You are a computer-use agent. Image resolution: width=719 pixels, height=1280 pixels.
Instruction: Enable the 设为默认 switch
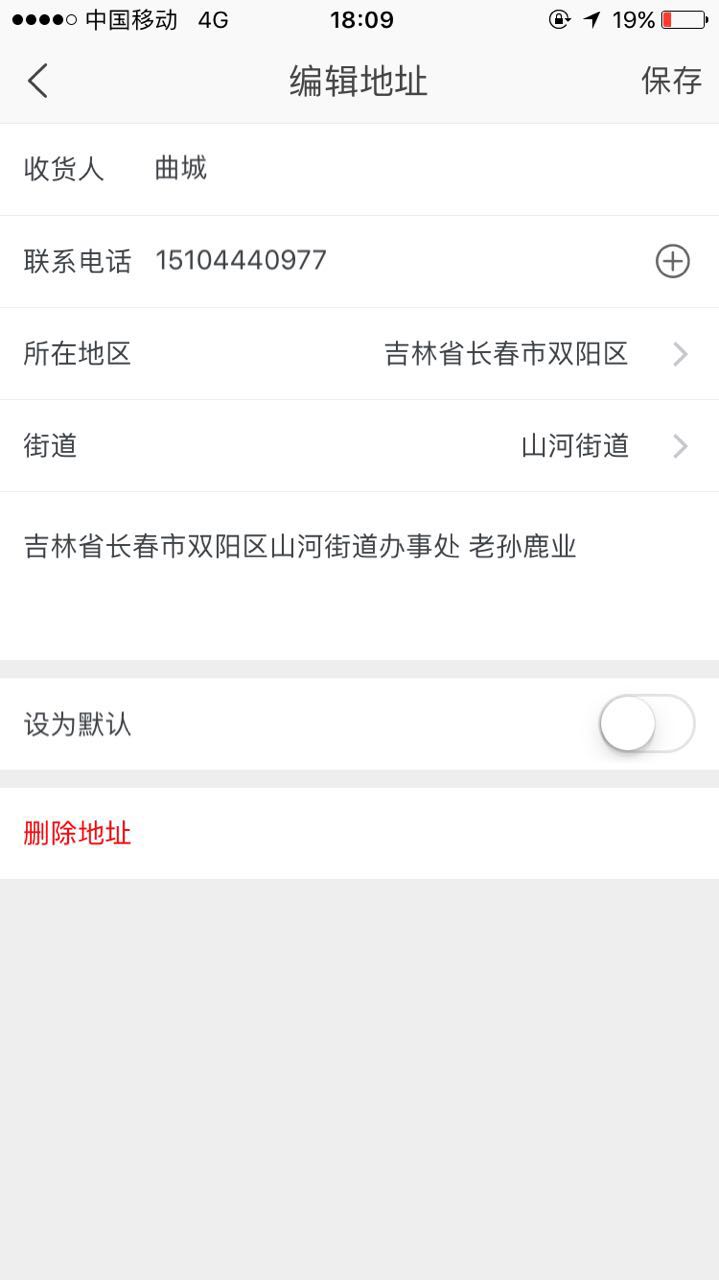click(647, 724)
